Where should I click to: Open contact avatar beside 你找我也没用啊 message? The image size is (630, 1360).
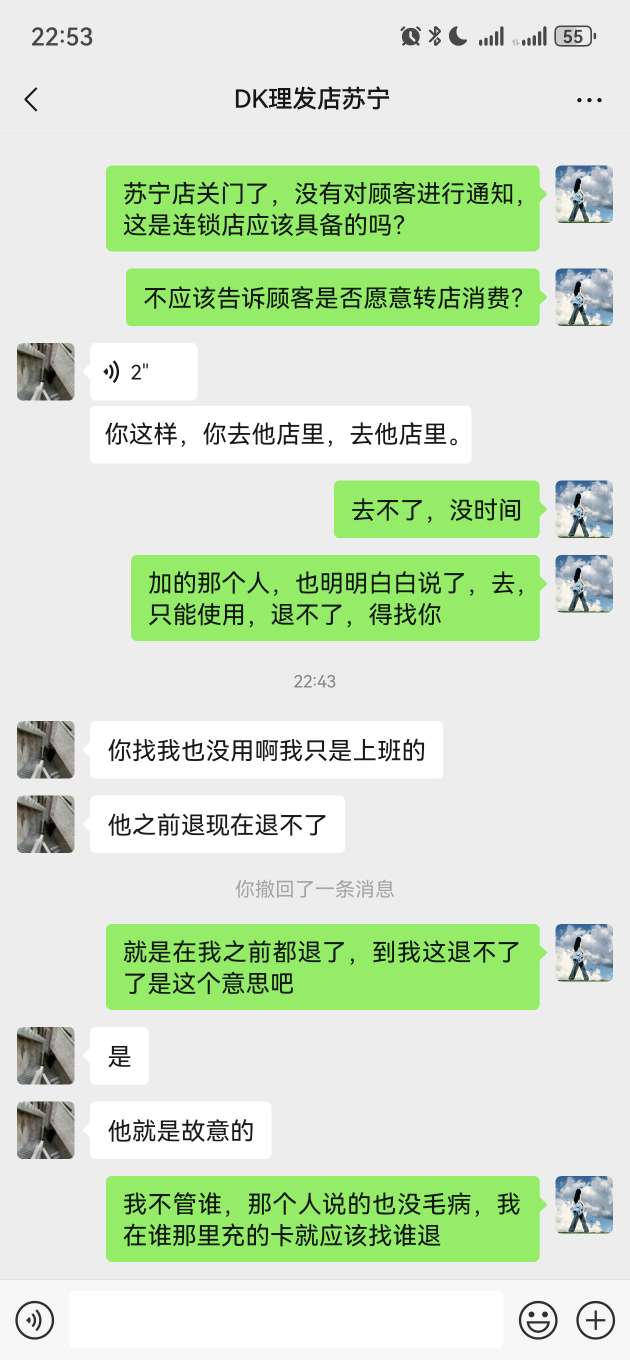coord(45,749)
